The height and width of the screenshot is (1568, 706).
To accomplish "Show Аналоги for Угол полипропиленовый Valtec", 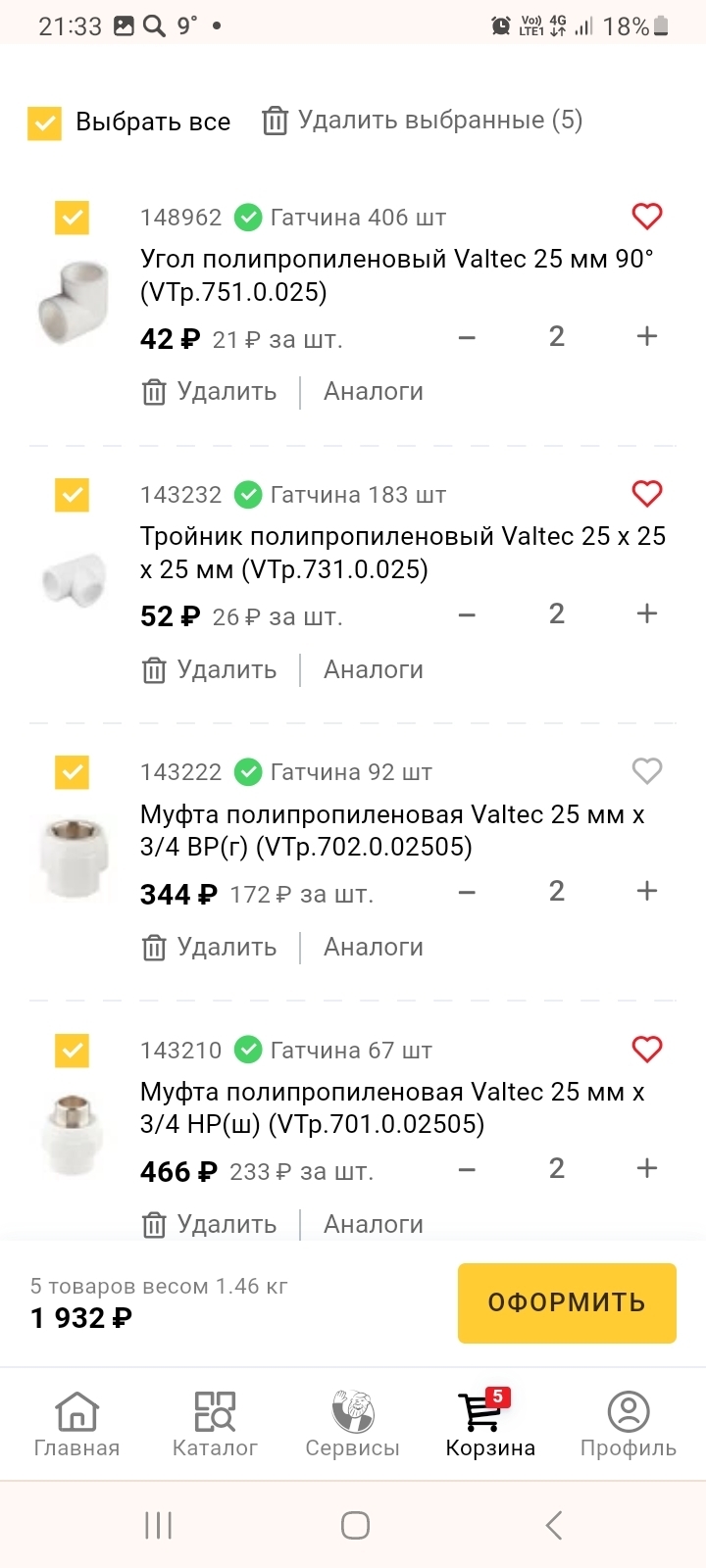I will pyautogui.click(x=374, y=391).
